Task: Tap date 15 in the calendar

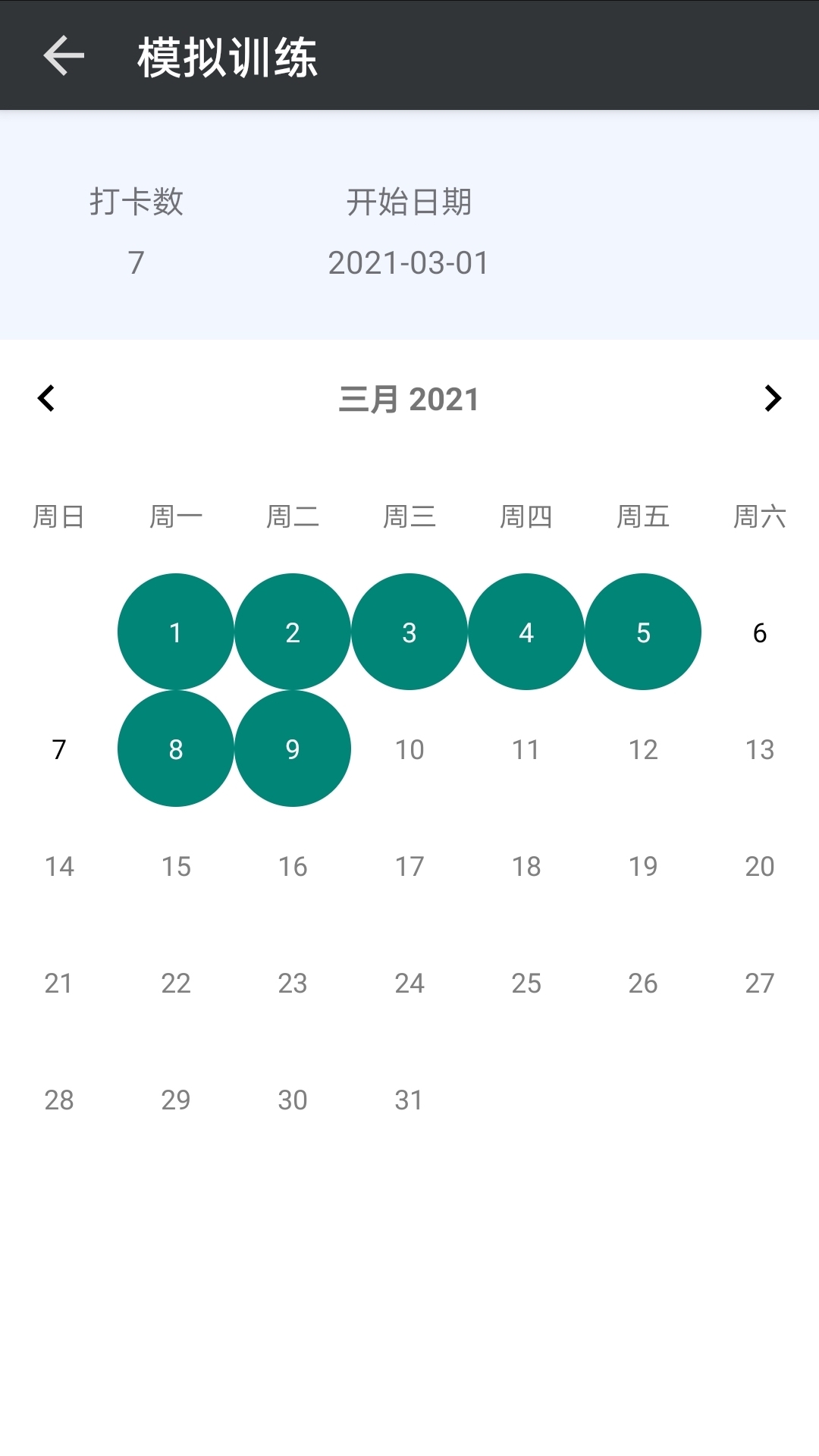Action: (x=176, y=866)
